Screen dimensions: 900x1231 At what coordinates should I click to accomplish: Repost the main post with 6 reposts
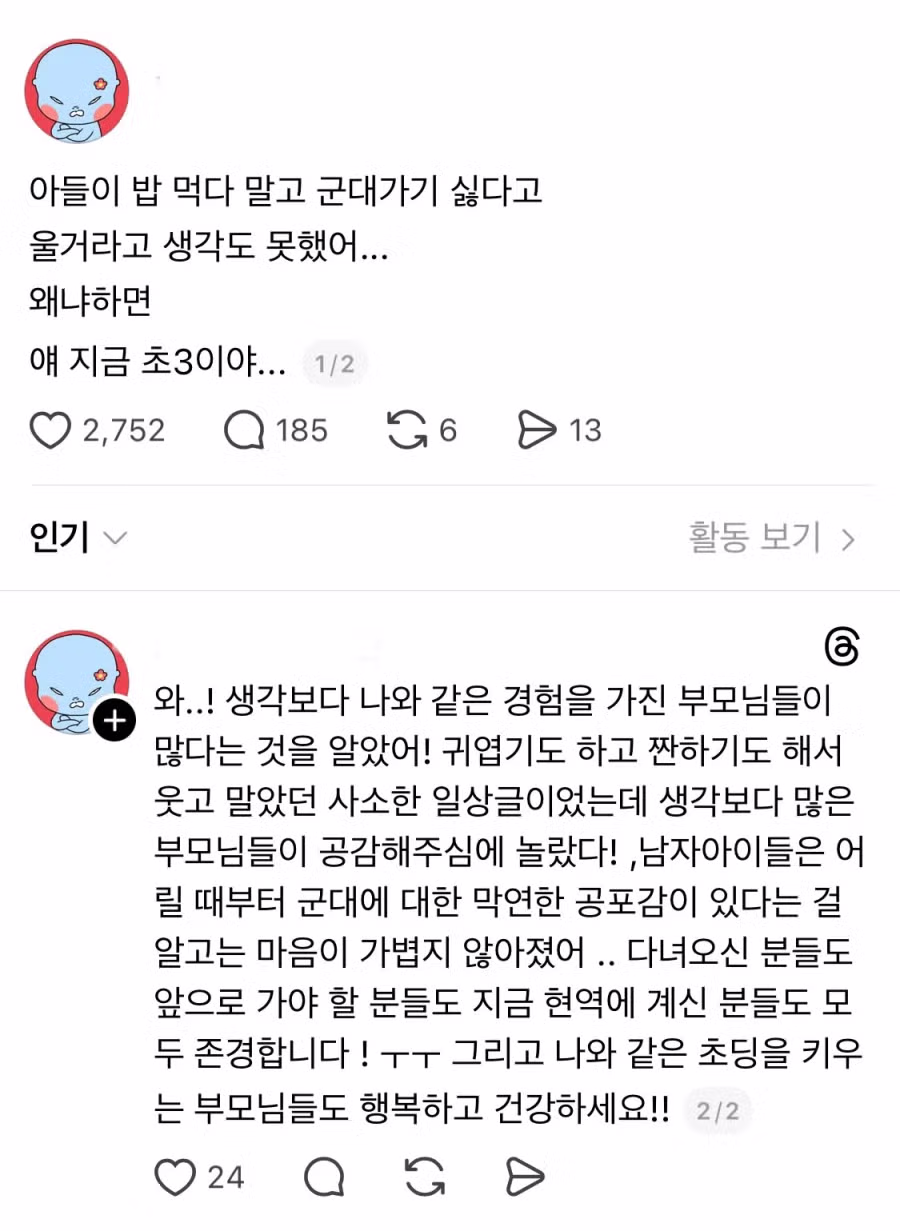tap(407, 430)
